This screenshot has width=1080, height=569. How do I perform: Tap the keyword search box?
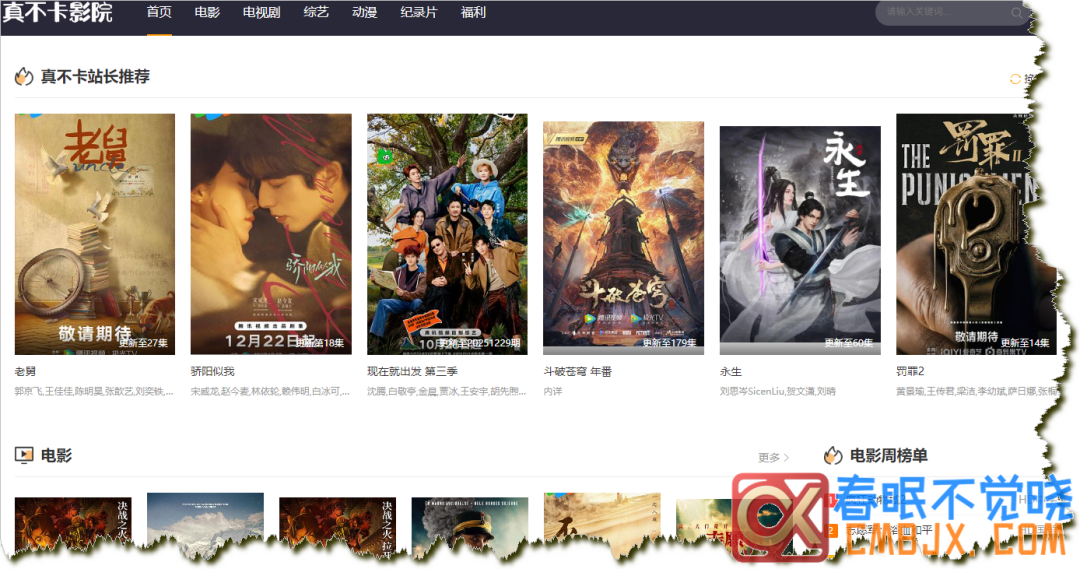pos(940,13)
